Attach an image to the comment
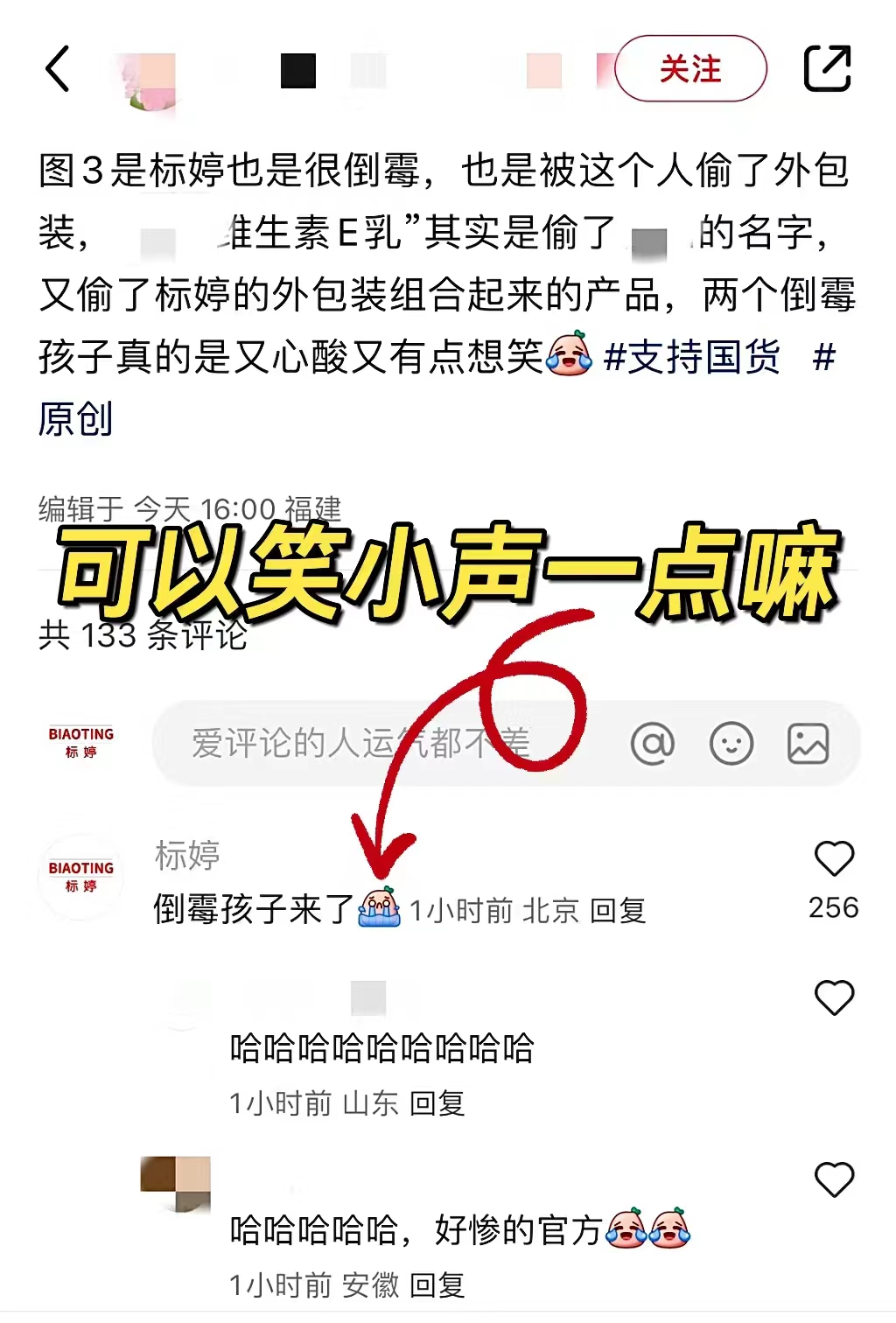This screenshot has height=1323, width=896. click(808, 744)
